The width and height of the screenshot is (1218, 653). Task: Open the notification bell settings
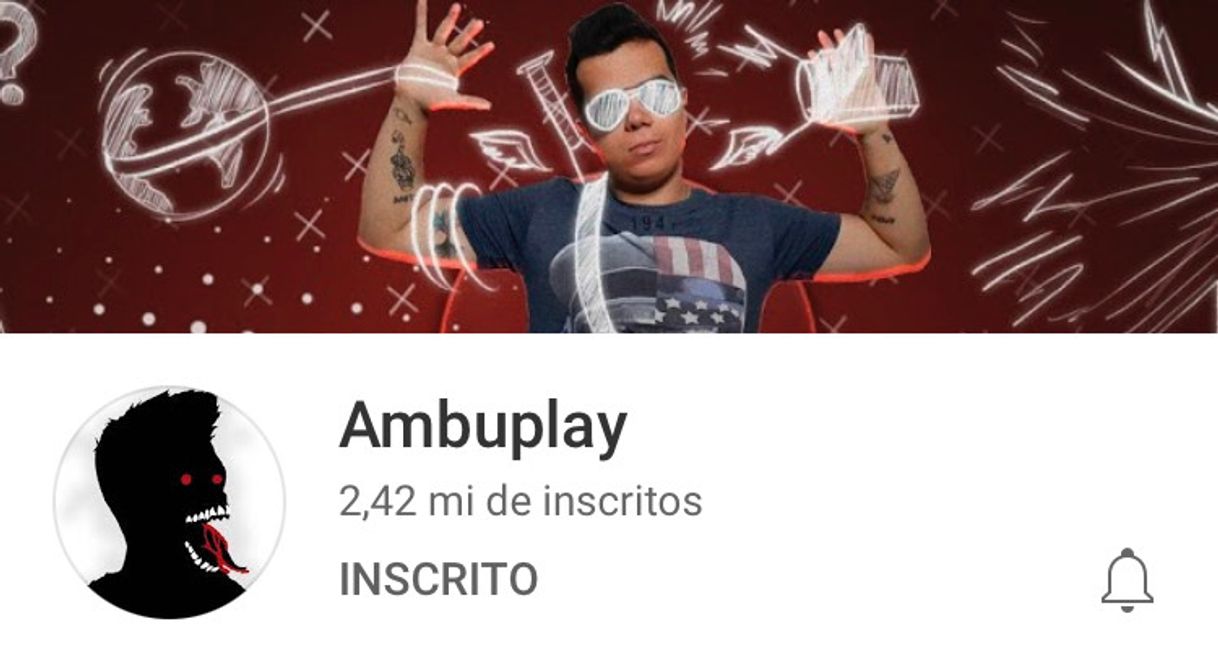(1127, 580)
